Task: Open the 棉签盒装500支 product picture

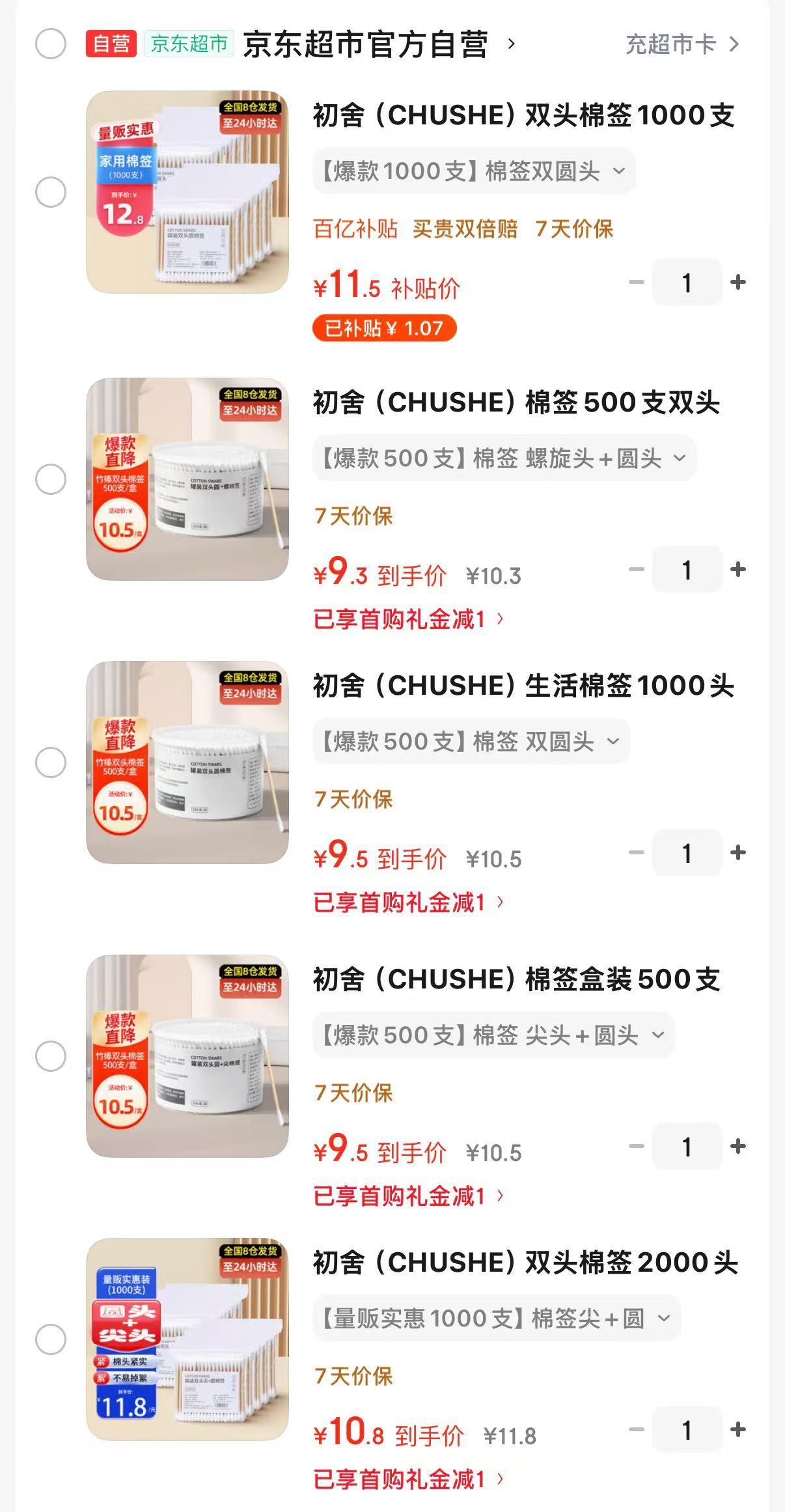Action: coord(187,1056)
